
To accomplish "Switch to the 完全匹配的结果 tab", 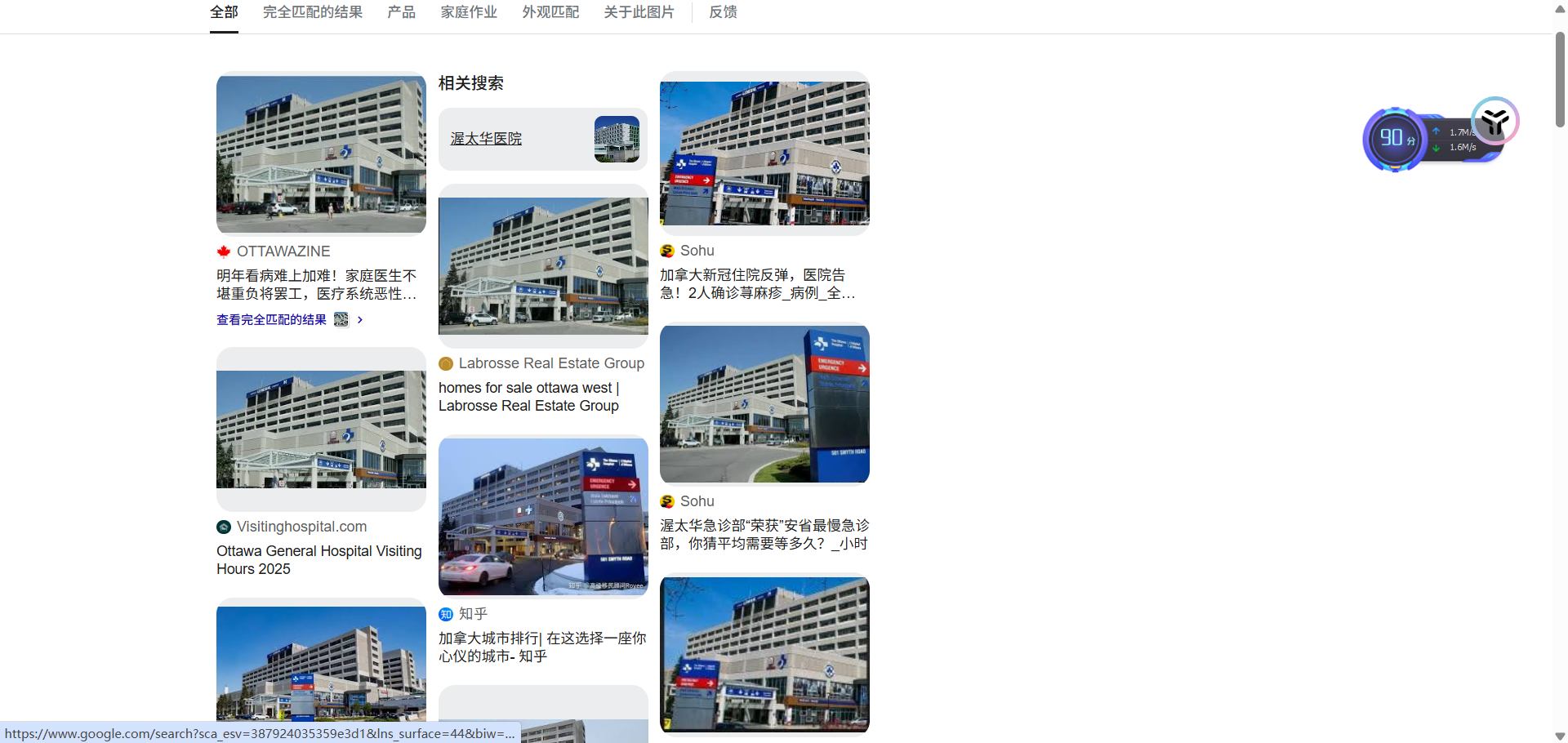I will click(312, 12).
